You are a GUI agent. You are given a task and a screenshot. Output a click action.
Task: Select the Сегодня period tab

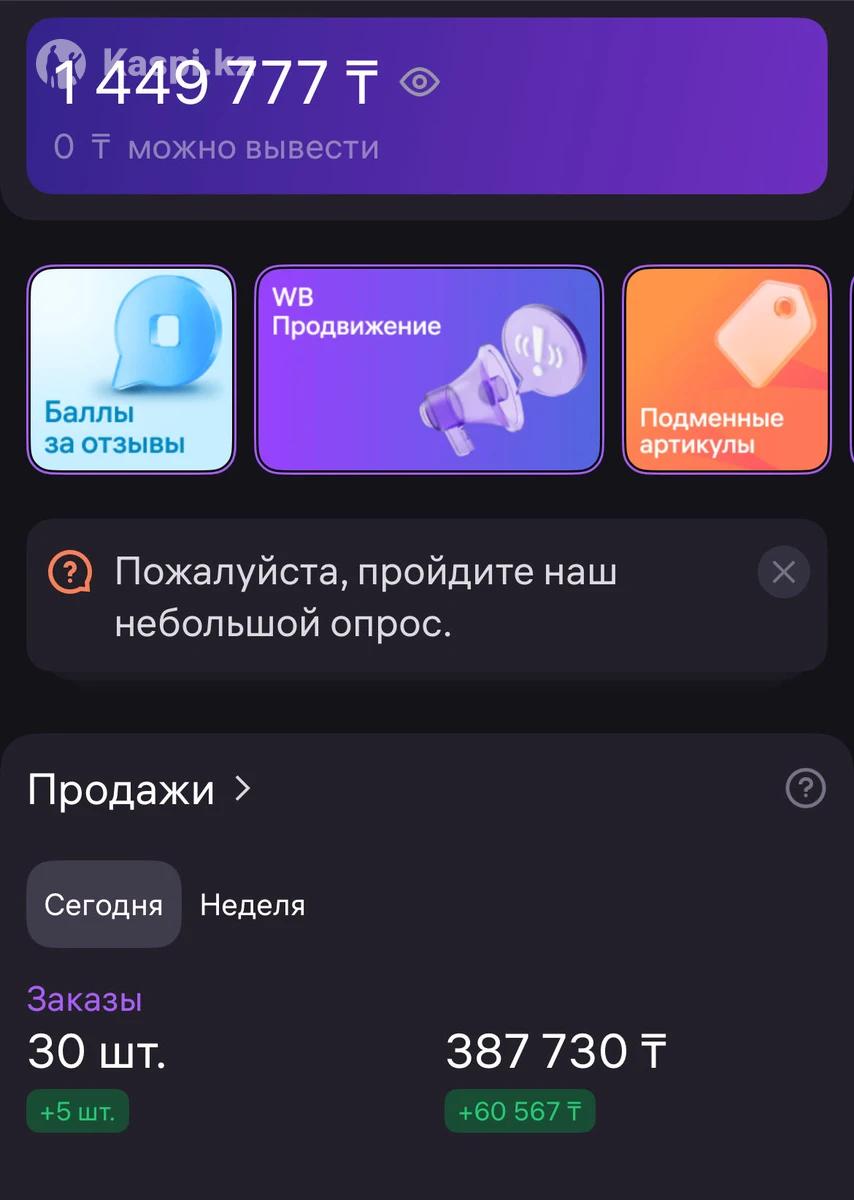coord(103,905)
